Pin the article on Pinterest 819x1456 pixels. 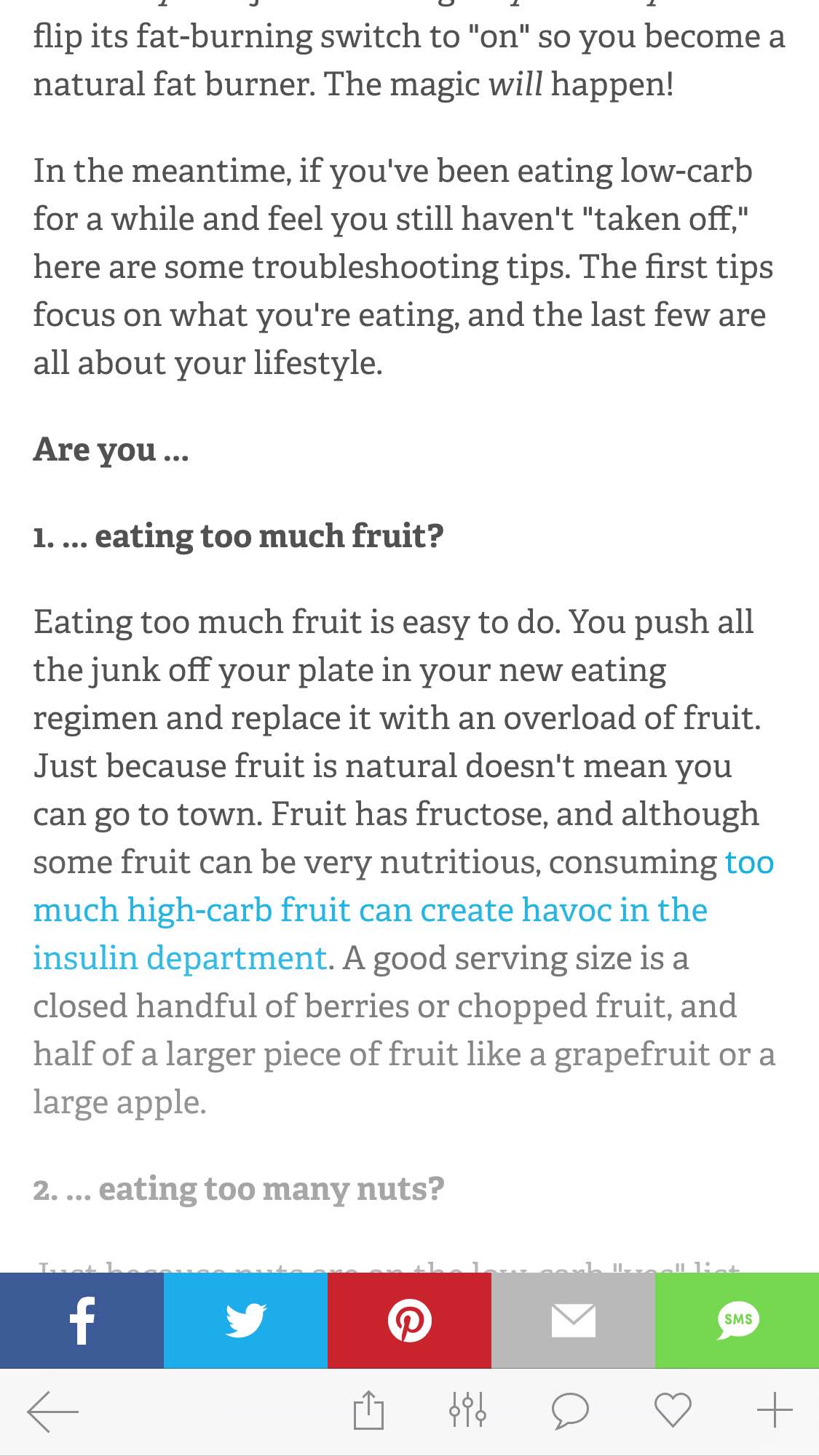(x=409, y=1320)
